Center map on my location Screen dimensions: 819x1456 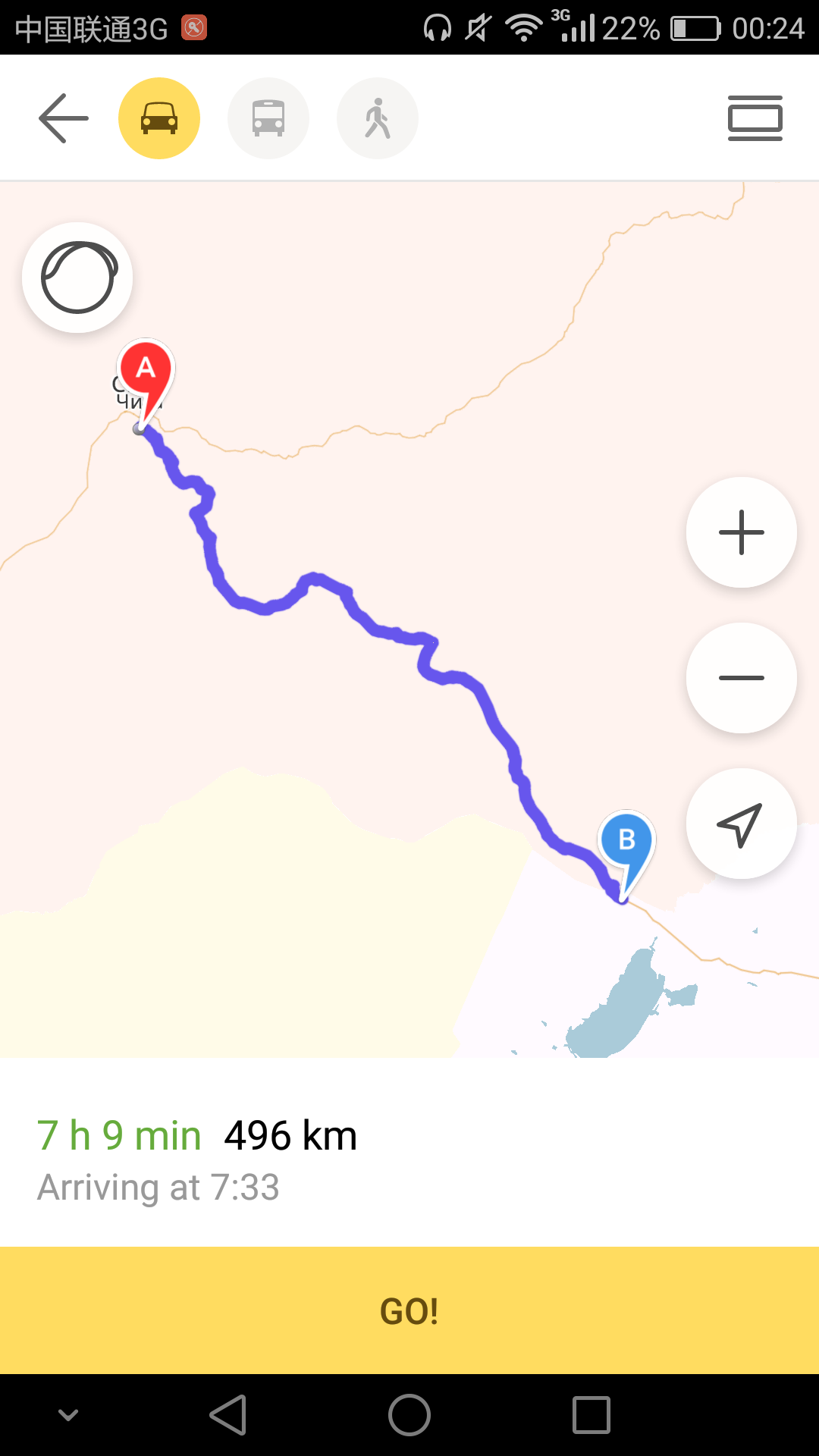741,824
